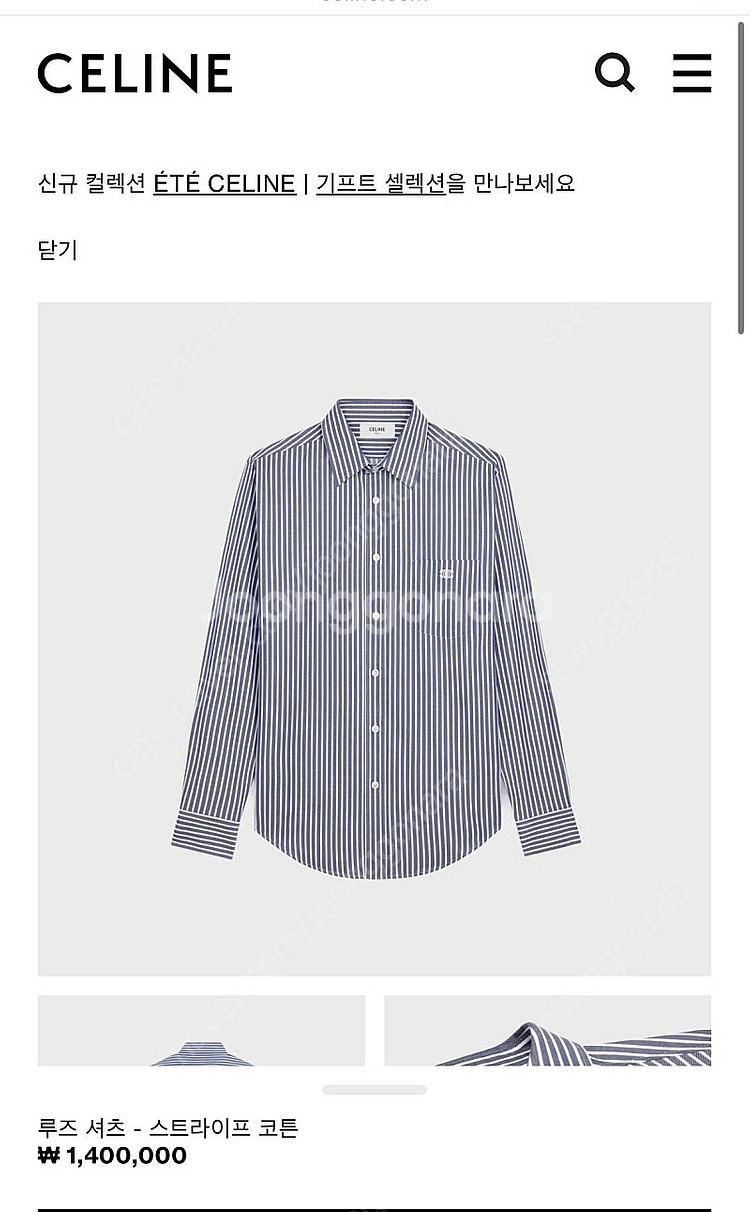
Task: Dismiss the banner with 닫기
Action: pyautogui.click(x=57, y=250)
